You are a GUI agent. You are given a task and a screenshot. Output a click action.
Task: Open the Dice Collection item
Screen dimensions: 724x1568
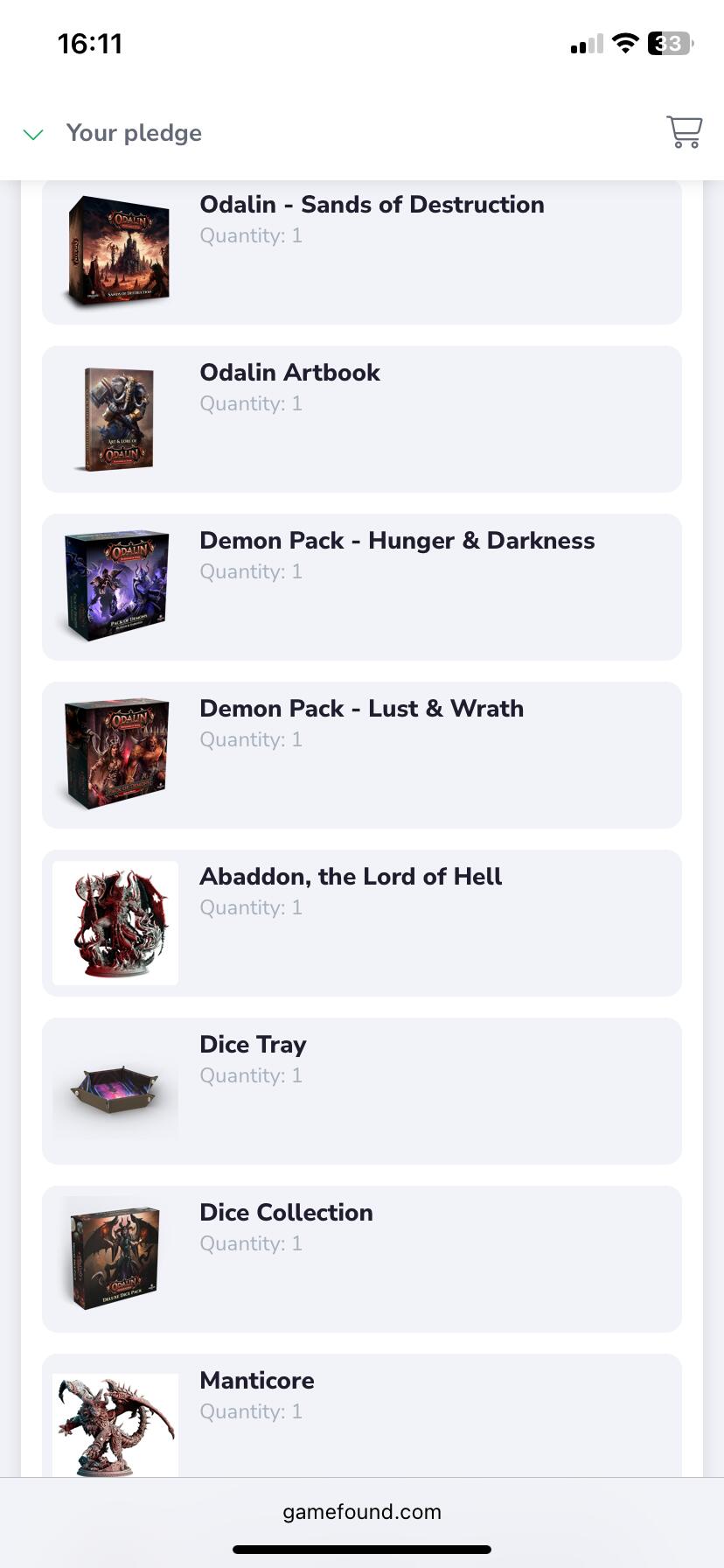[362, 1259]
